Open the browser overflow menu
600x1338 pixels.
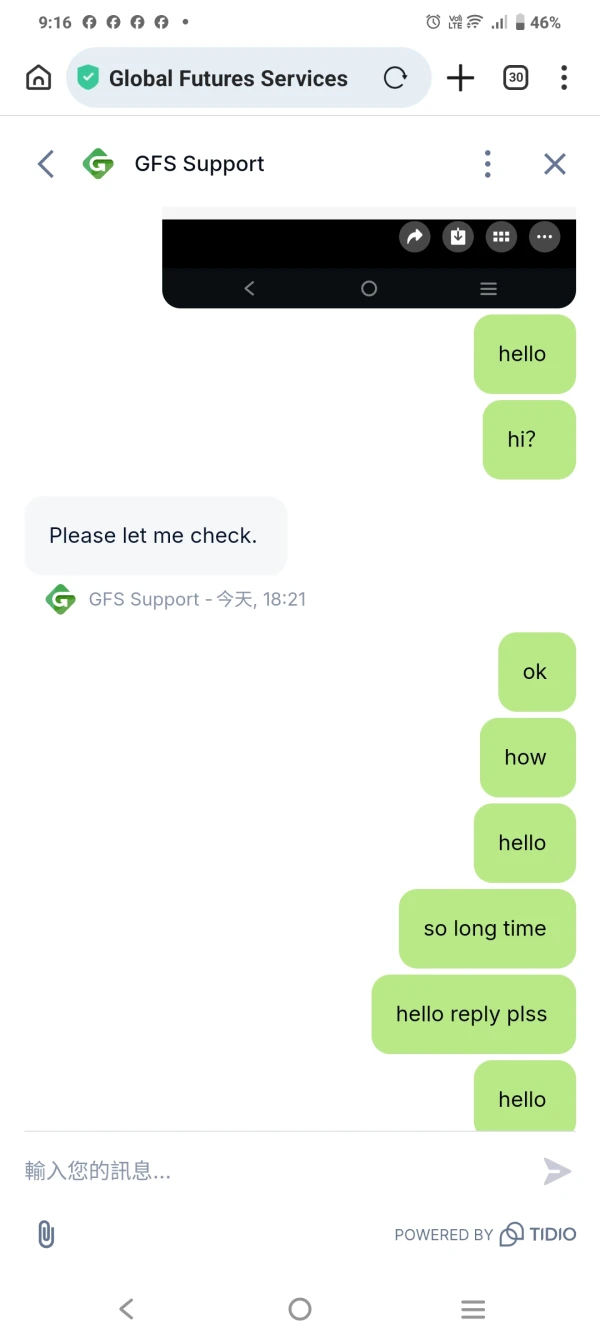point(564,78)
